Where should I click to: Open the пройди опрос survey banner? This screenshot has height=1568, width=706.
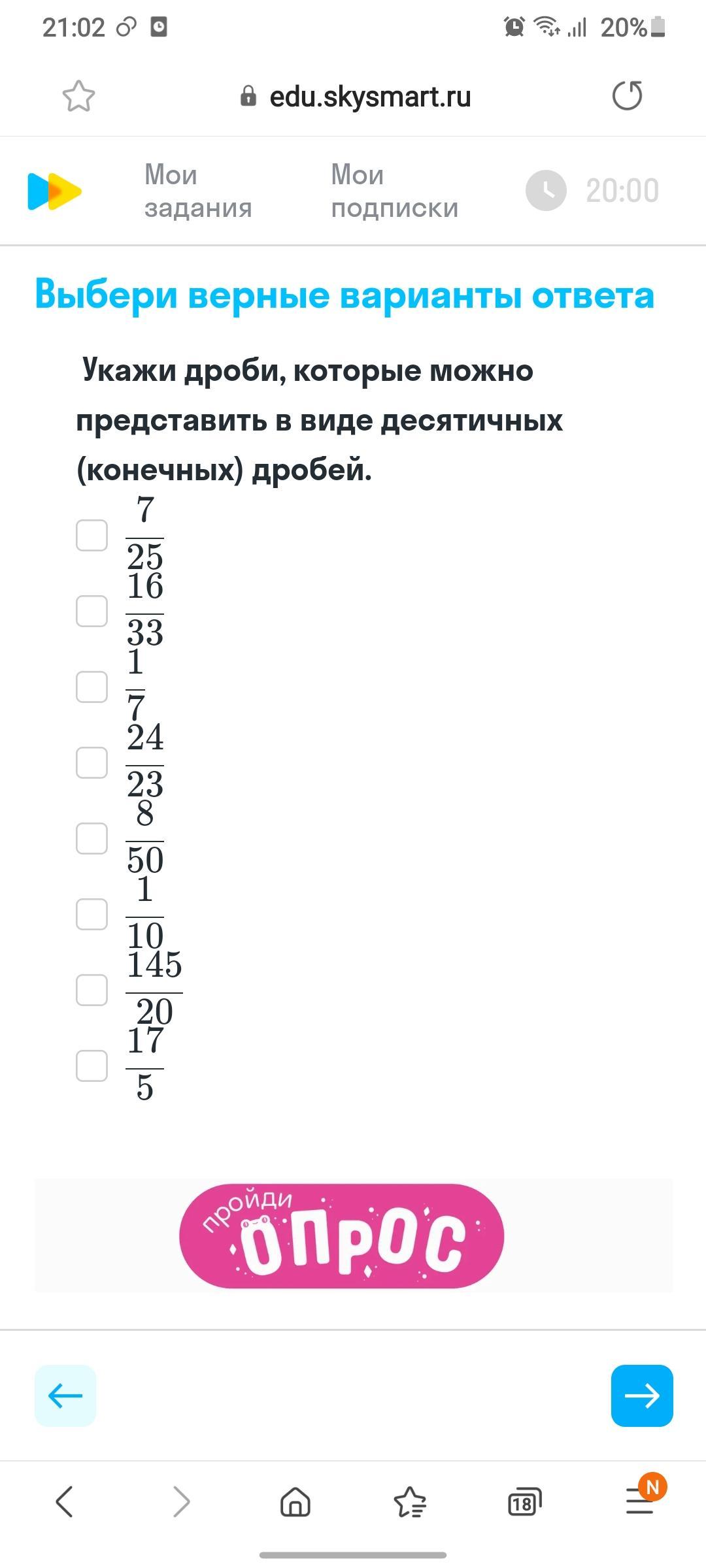click(341, 1235)
